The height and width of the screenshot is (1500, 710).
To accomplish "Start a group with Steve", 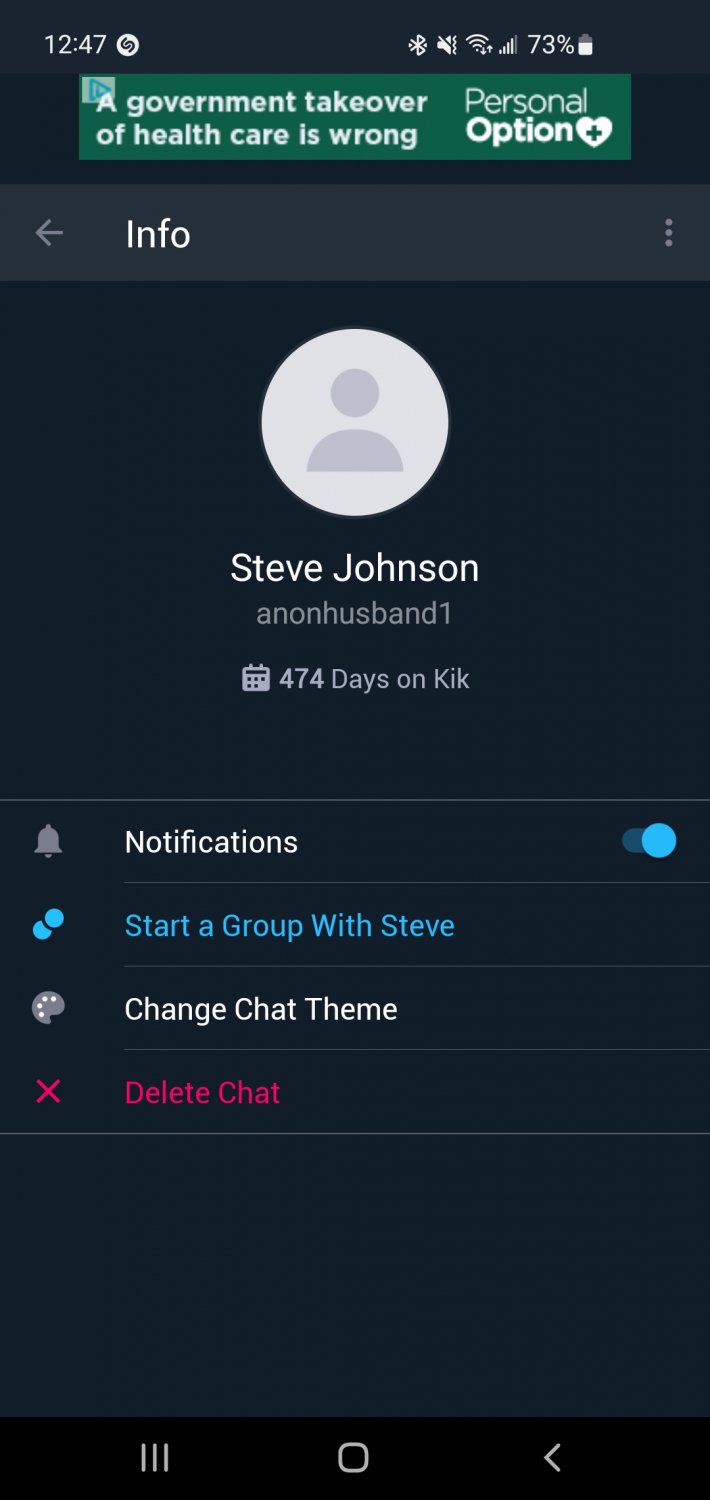I will (x=289, y=925).
